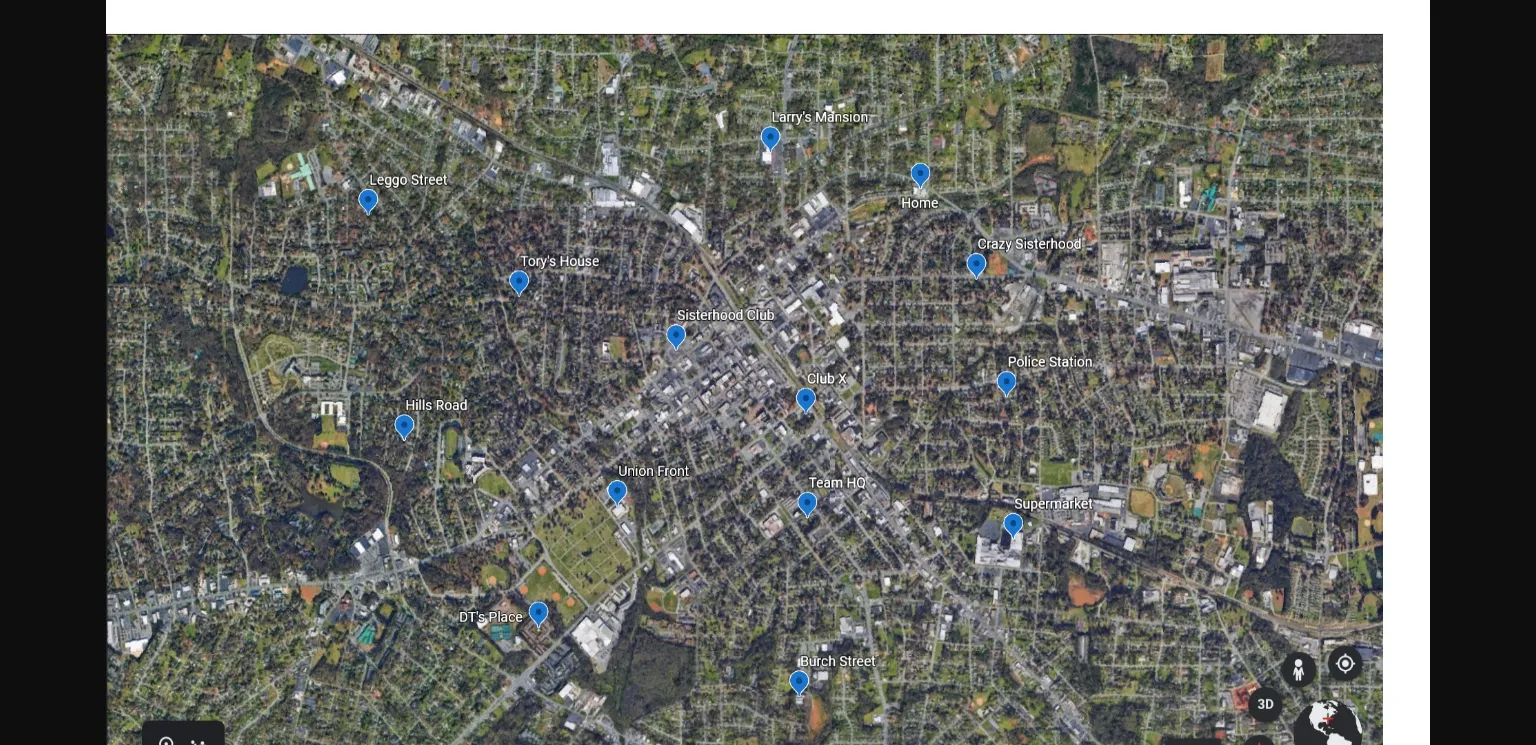
Task: Open the Supermarket marker
Action: point(1013,525)
